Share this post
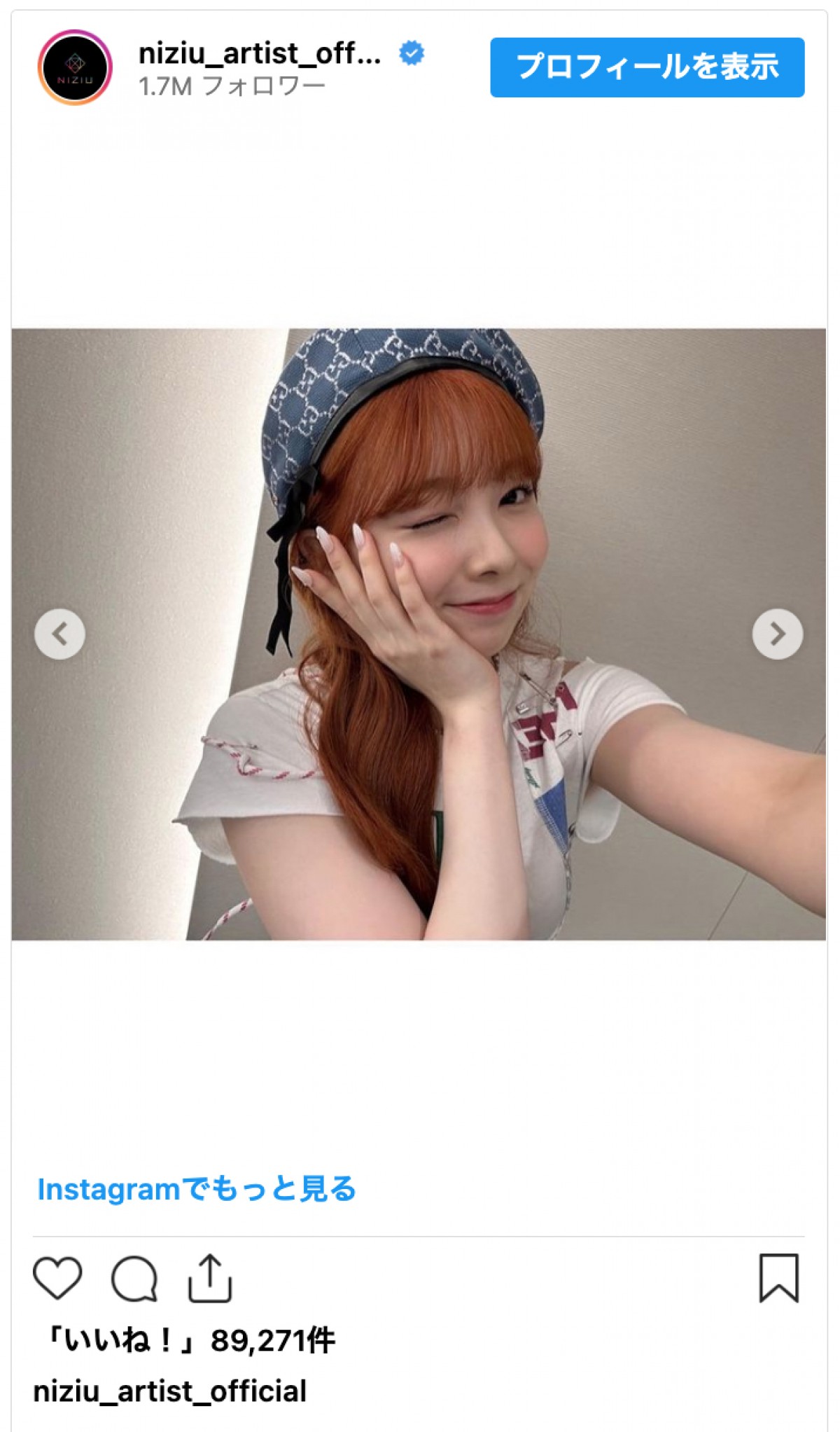Viewport: 840px width, 1432px height. (209, 1278)
